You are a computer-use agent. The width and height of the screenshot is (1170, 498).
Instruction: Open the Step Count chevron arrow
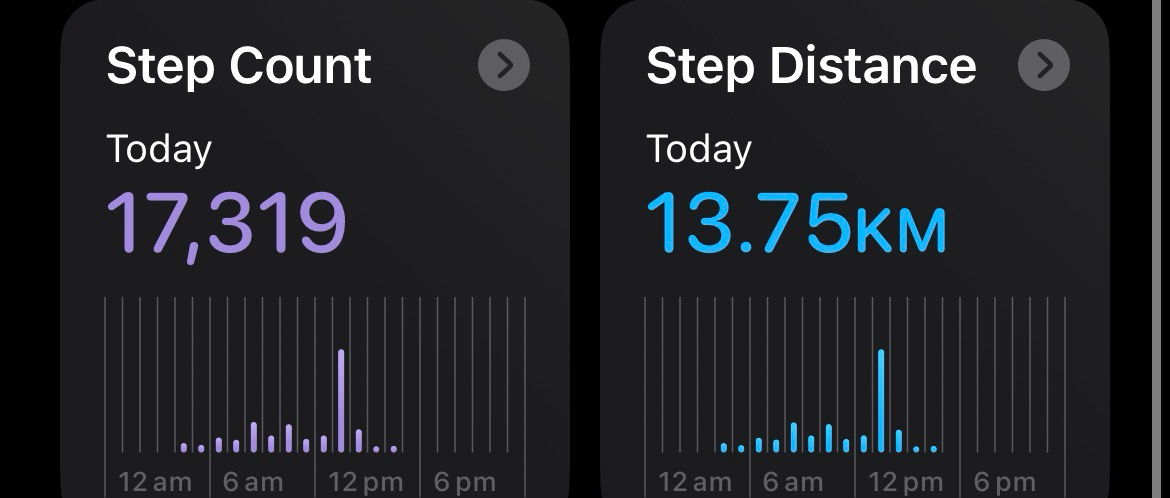504,66
